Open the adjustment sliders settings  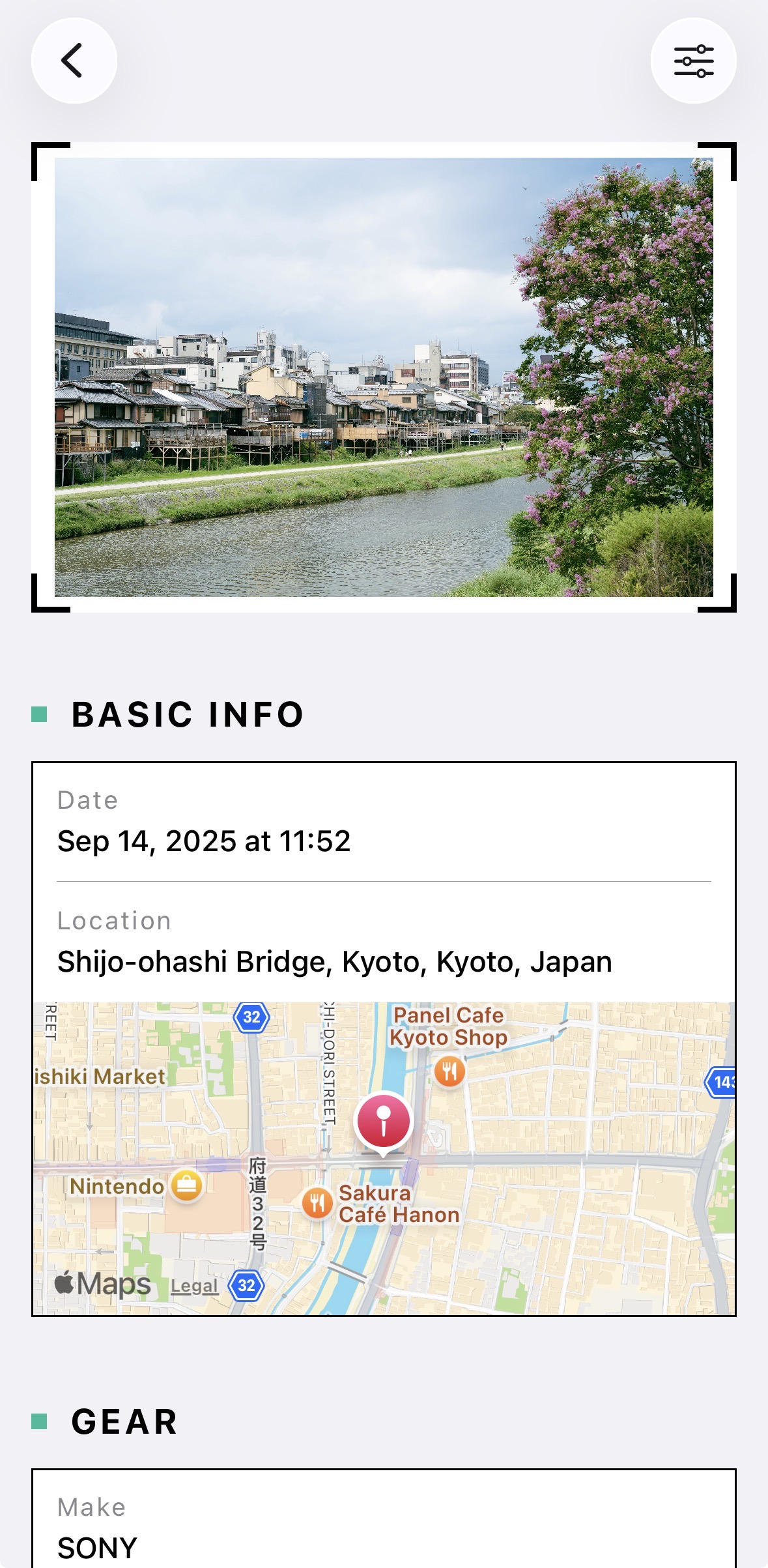(693, 61)
